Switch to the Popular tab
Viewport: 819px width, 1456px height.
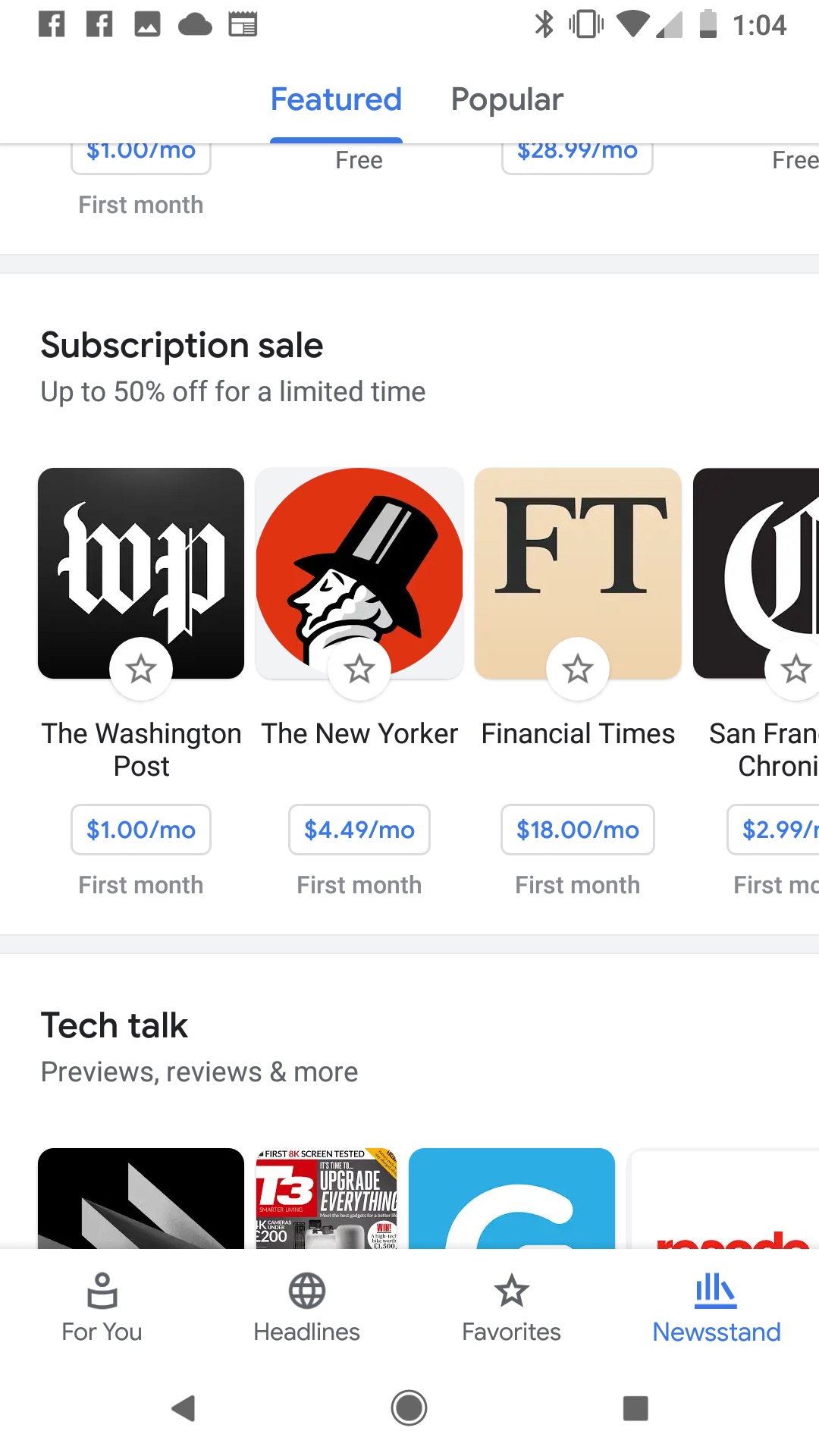pyautogui.click(x=507, y=99)
